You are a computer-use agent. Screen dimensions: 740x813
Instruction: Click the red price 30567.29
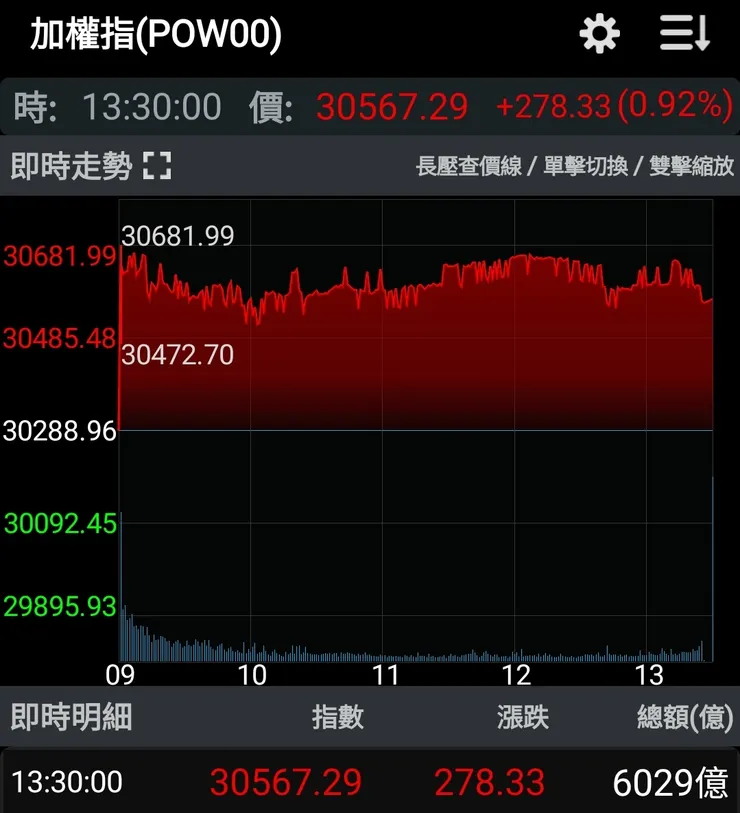click(392, 105)
